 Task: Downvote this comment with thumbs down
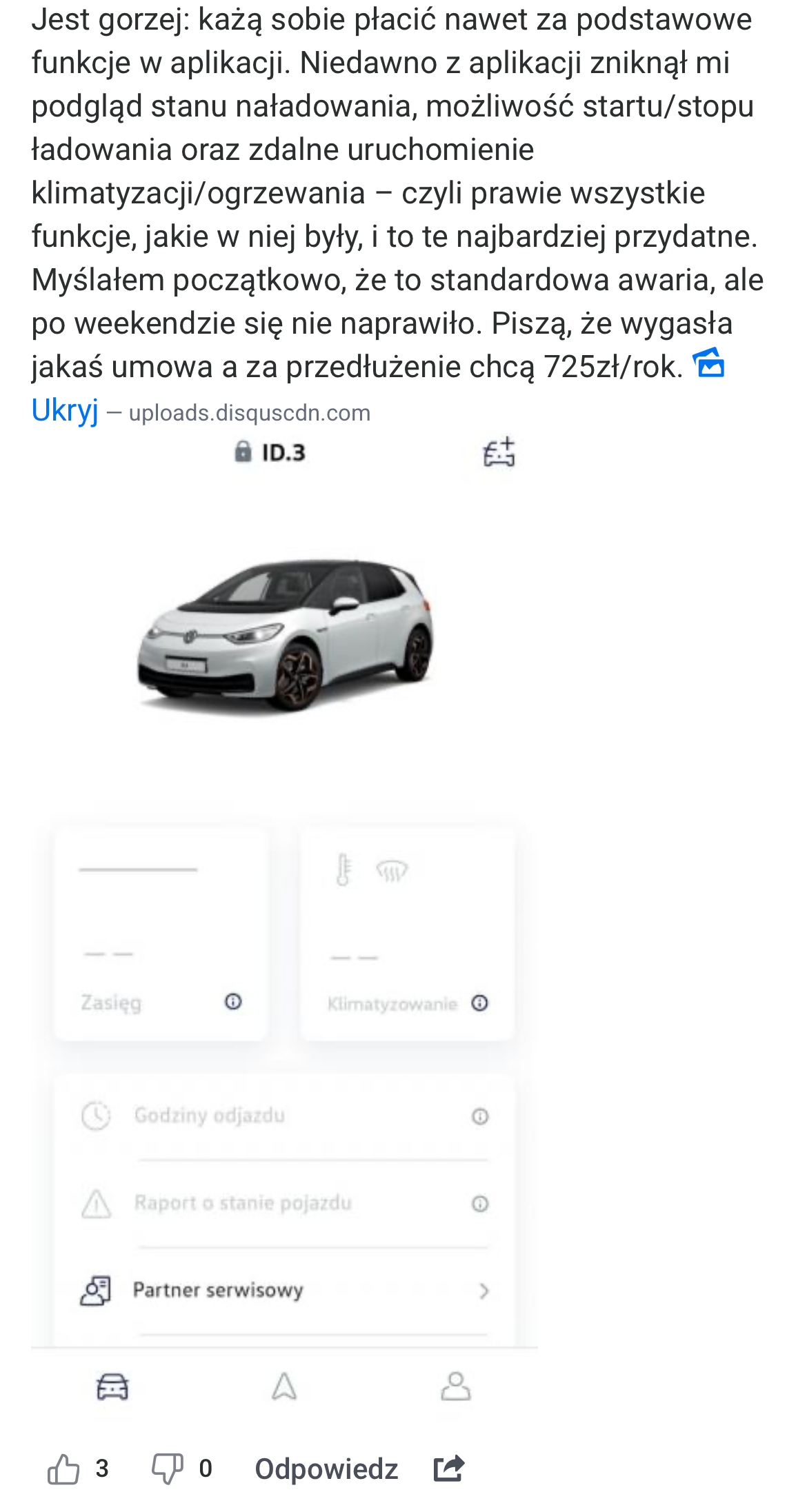(x=168, y=1469)
